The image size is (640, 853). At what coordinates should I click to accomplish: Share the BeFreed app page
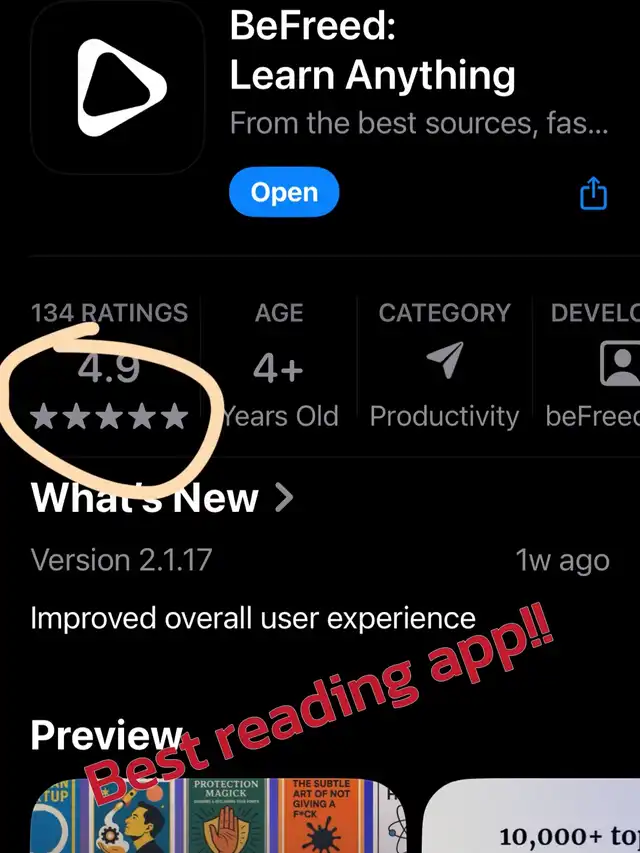click(x=594, y=193)
